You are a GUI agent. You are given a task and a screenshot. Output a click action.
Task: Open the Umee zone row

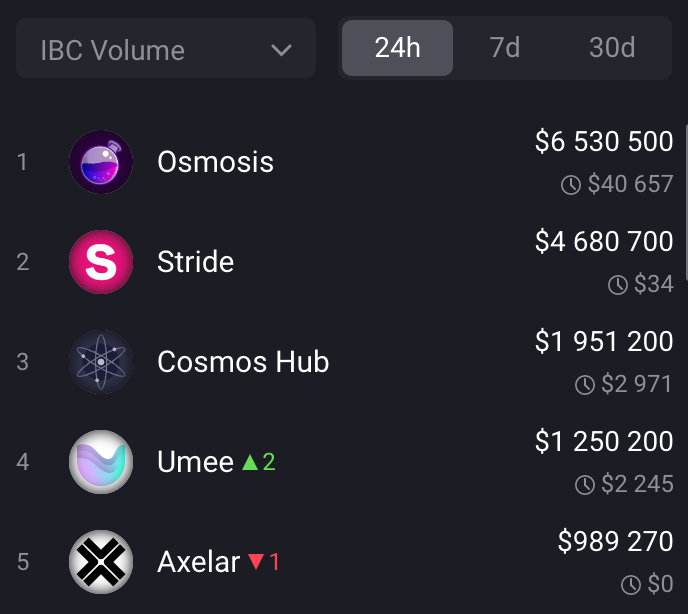pyautogui.click(x=195, y=462)
